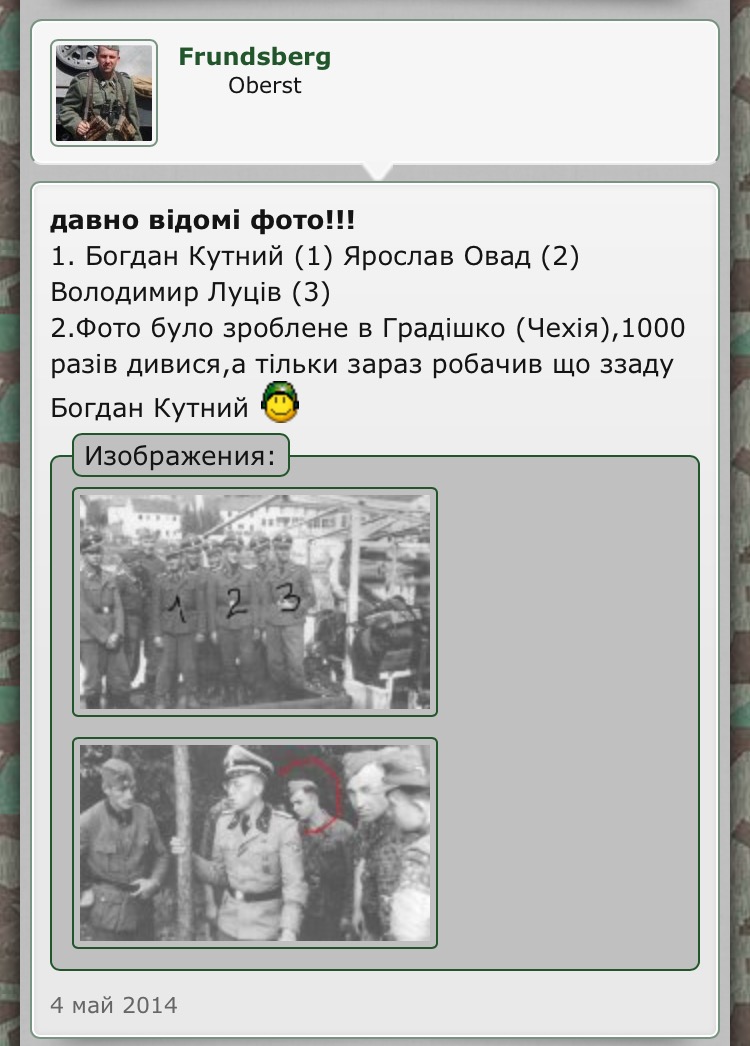The height and width of the screenshot is (1046, 750).
Task: Tap Frundsberg's avatar picture
Action: [x=104, y=93]
